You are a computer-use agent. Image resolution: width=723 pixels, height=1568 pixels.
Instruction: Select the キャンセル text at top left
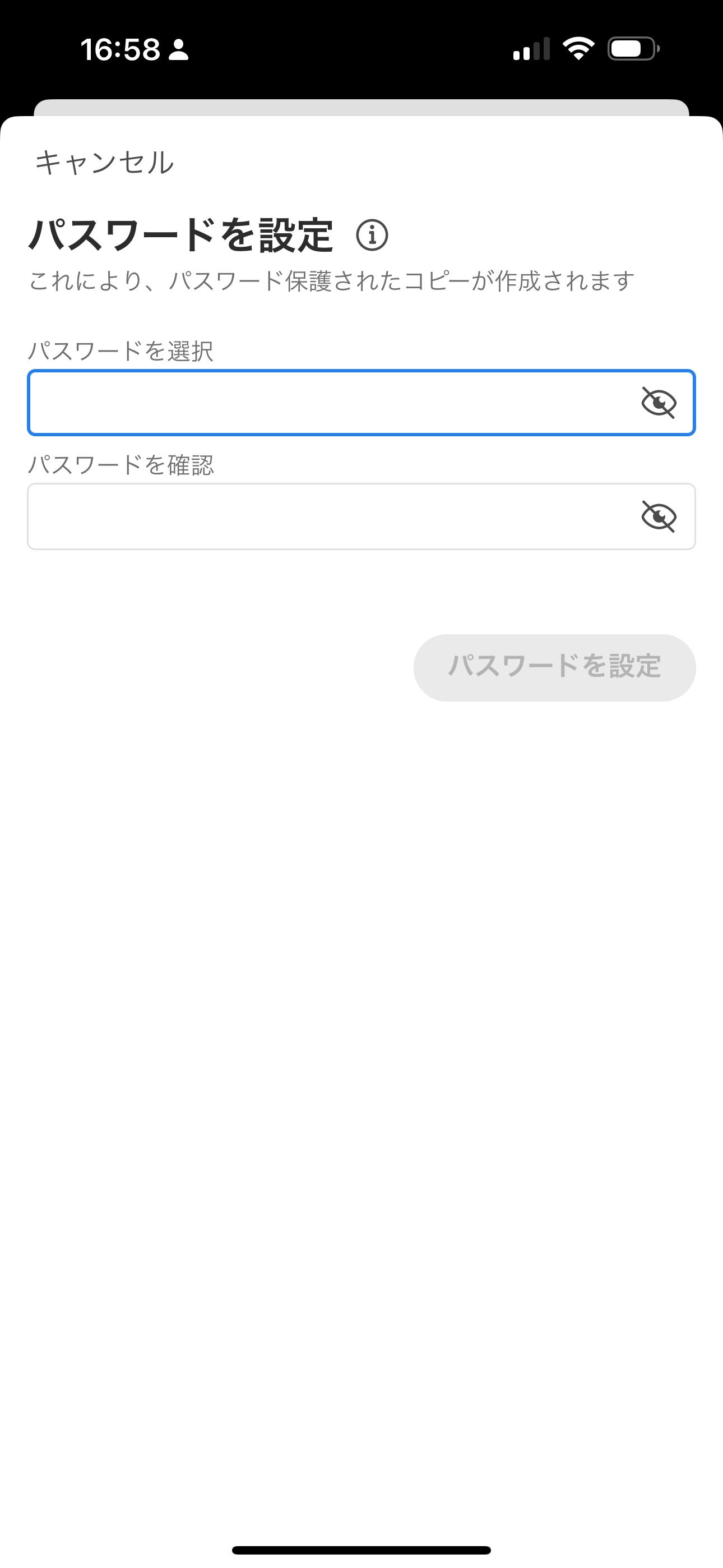pos(104,162)
